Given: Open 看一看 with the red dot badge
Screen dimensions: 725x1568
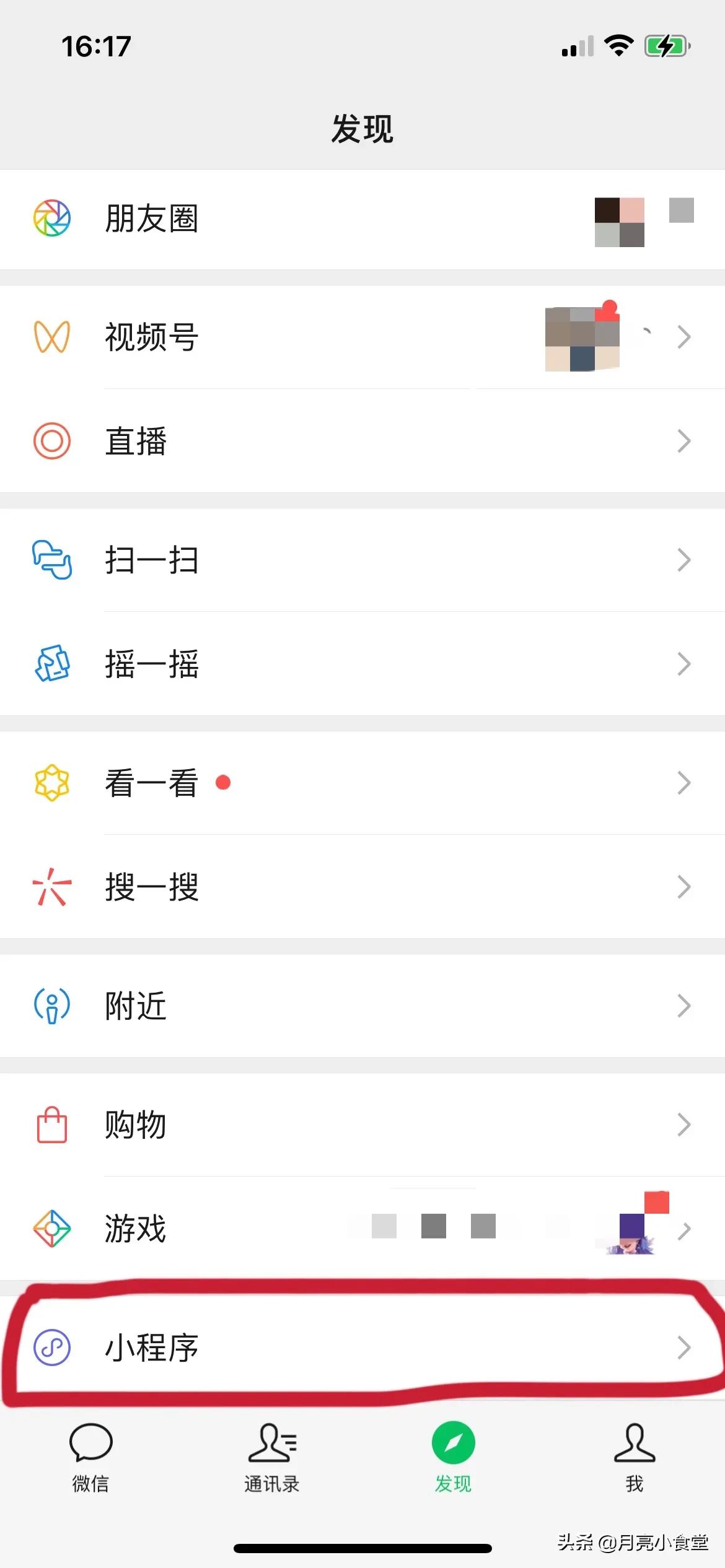Looking at the screenshot, I should 223,782.
